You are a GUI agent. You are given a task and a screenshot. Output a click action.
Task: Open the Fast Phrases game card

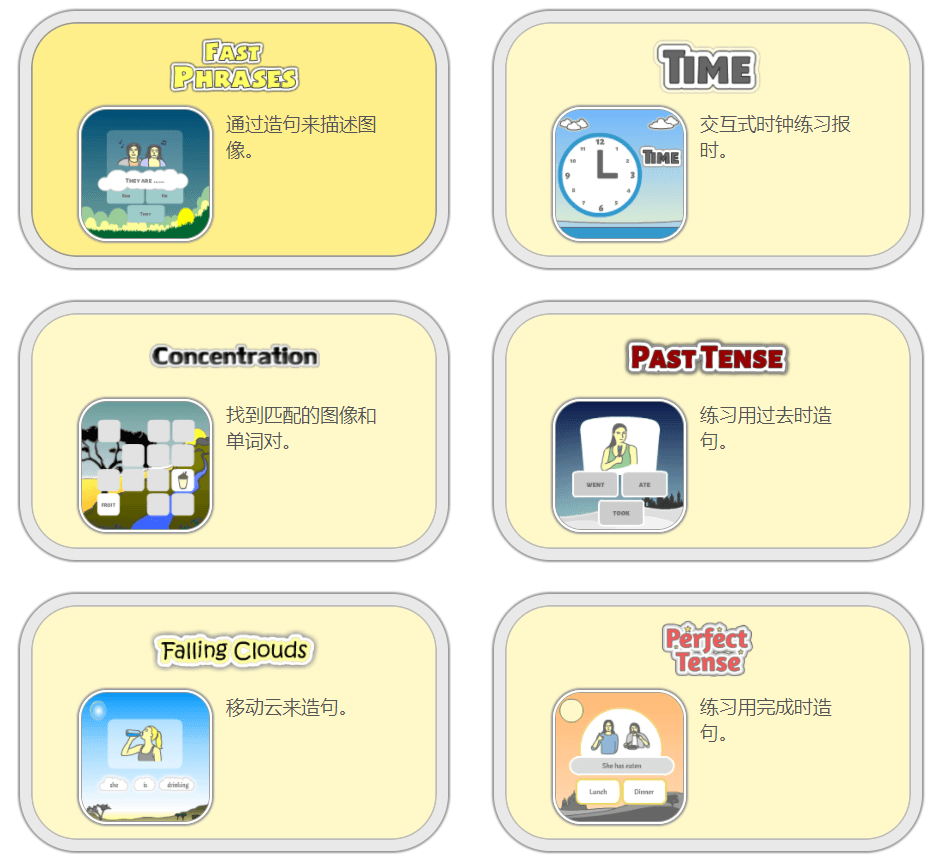[x=146, y=173]
